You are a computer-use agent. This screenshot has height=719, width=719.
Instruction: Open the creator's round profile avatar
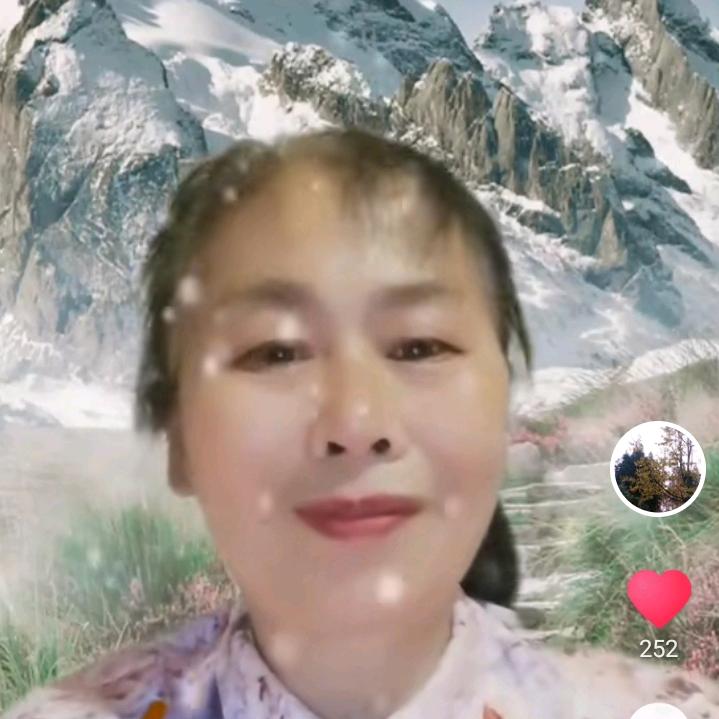(x=658, y=469)
